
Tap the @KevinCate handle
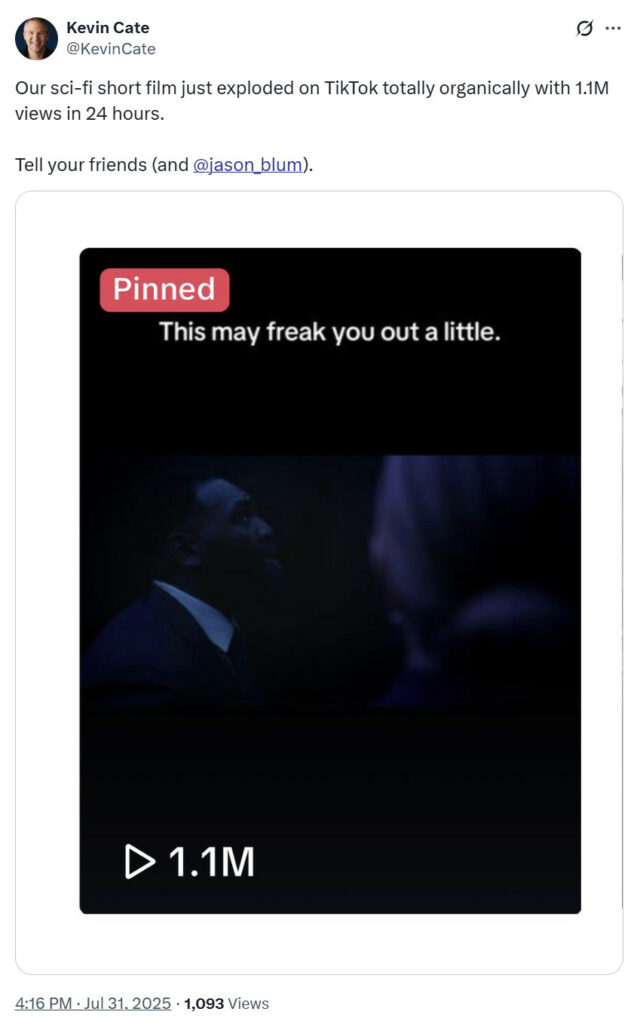[x=111, y=49]
